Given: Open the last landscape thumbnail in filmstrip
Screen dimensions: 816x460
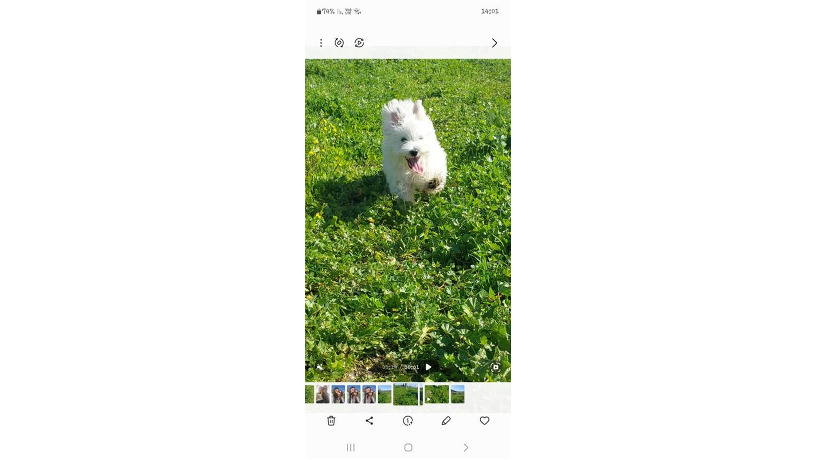Looking at the screenshot, I should pos(457,394).
